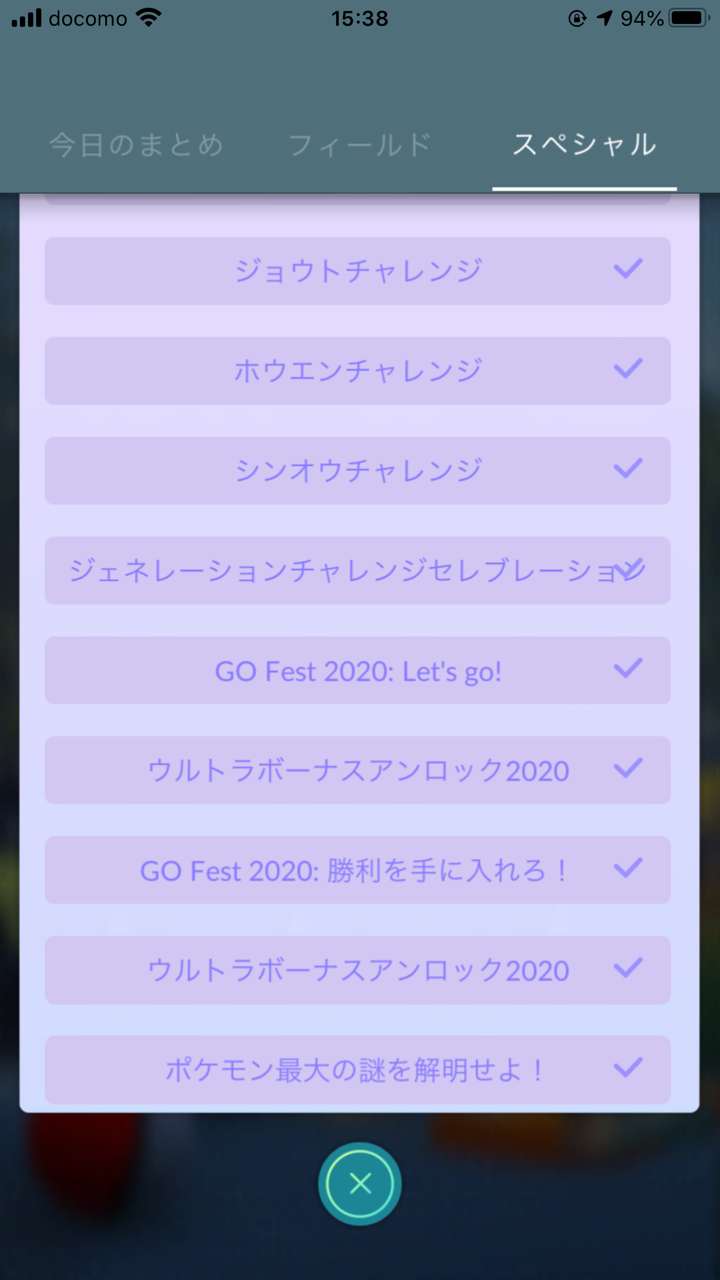The height and width of the screenshot is (1280, 720).
Task: Open the ジョウトチャレンジ research entry
Action: (360, 270)
